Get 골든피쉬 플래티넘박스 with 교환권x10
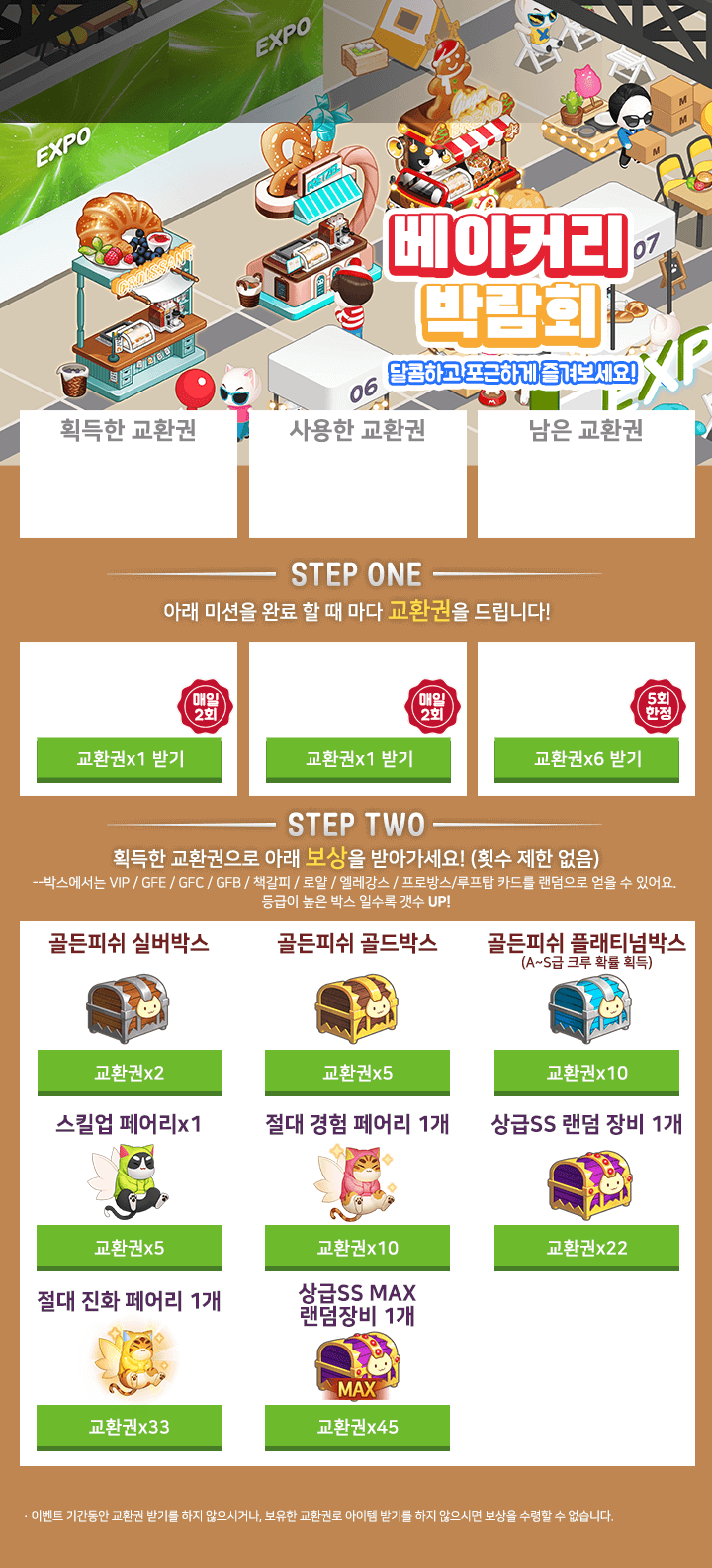This screenshot has width=712, height=1568. click(x=586, y=1073)
